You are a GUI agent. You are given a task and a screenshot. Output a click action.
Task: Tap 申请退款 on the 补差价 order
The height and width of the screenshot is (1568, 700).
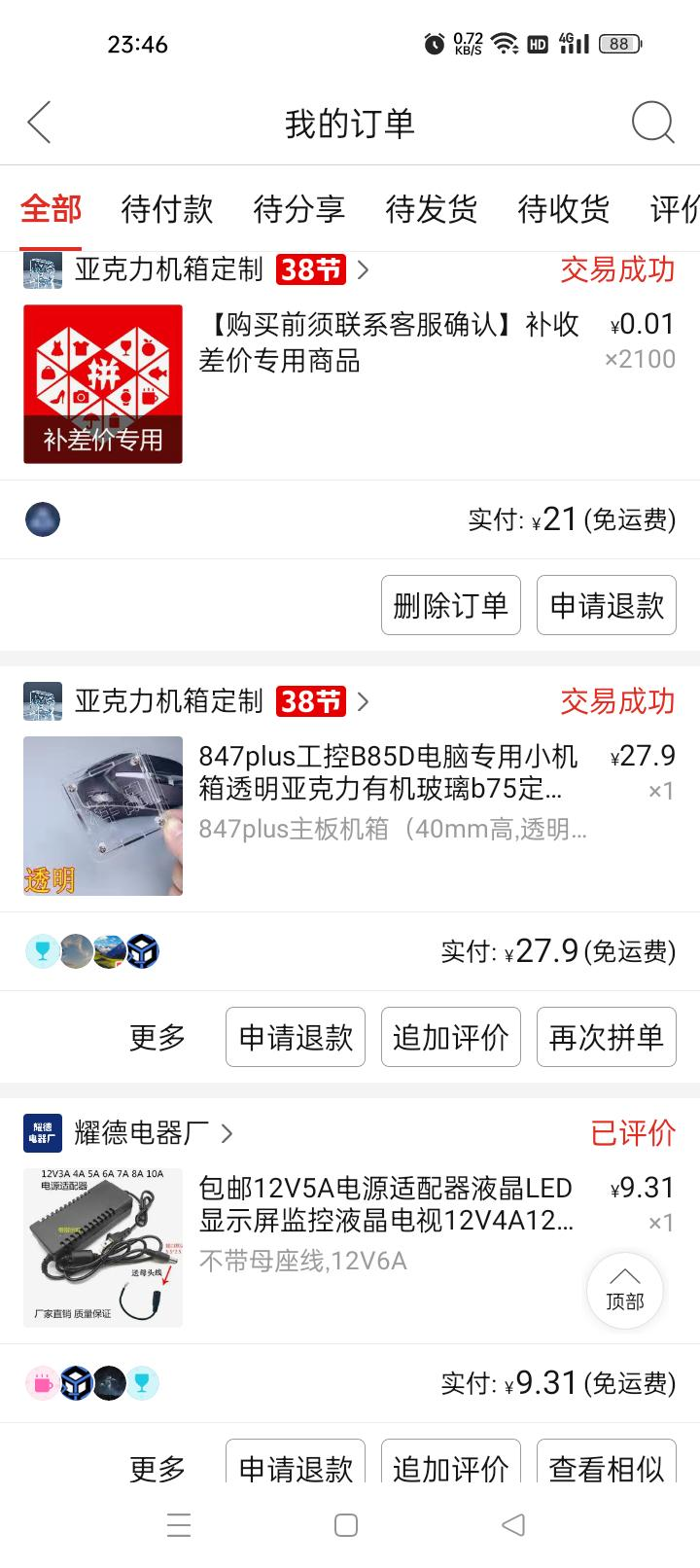coord(606,605)
